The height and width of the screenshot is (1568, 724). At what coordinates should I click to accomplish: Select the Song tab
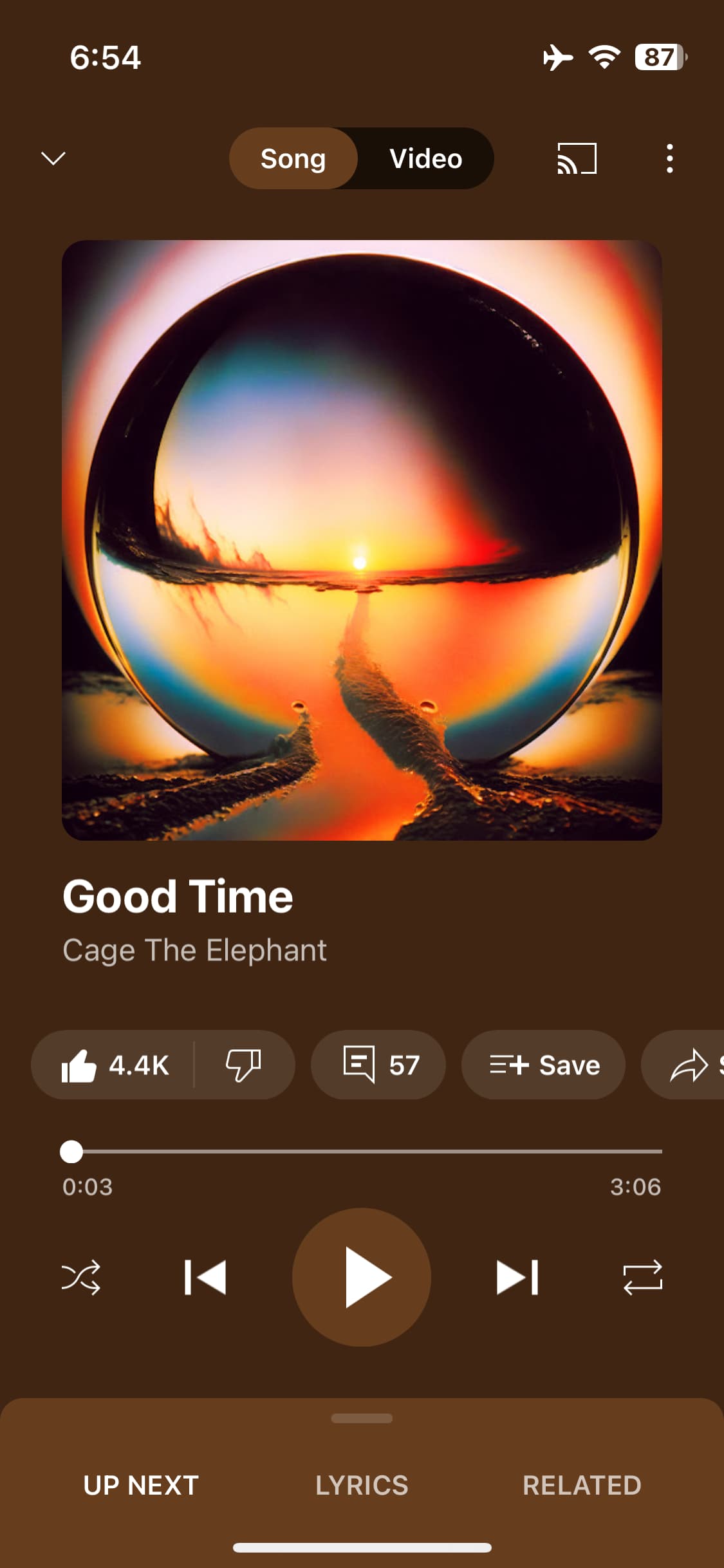293,158
